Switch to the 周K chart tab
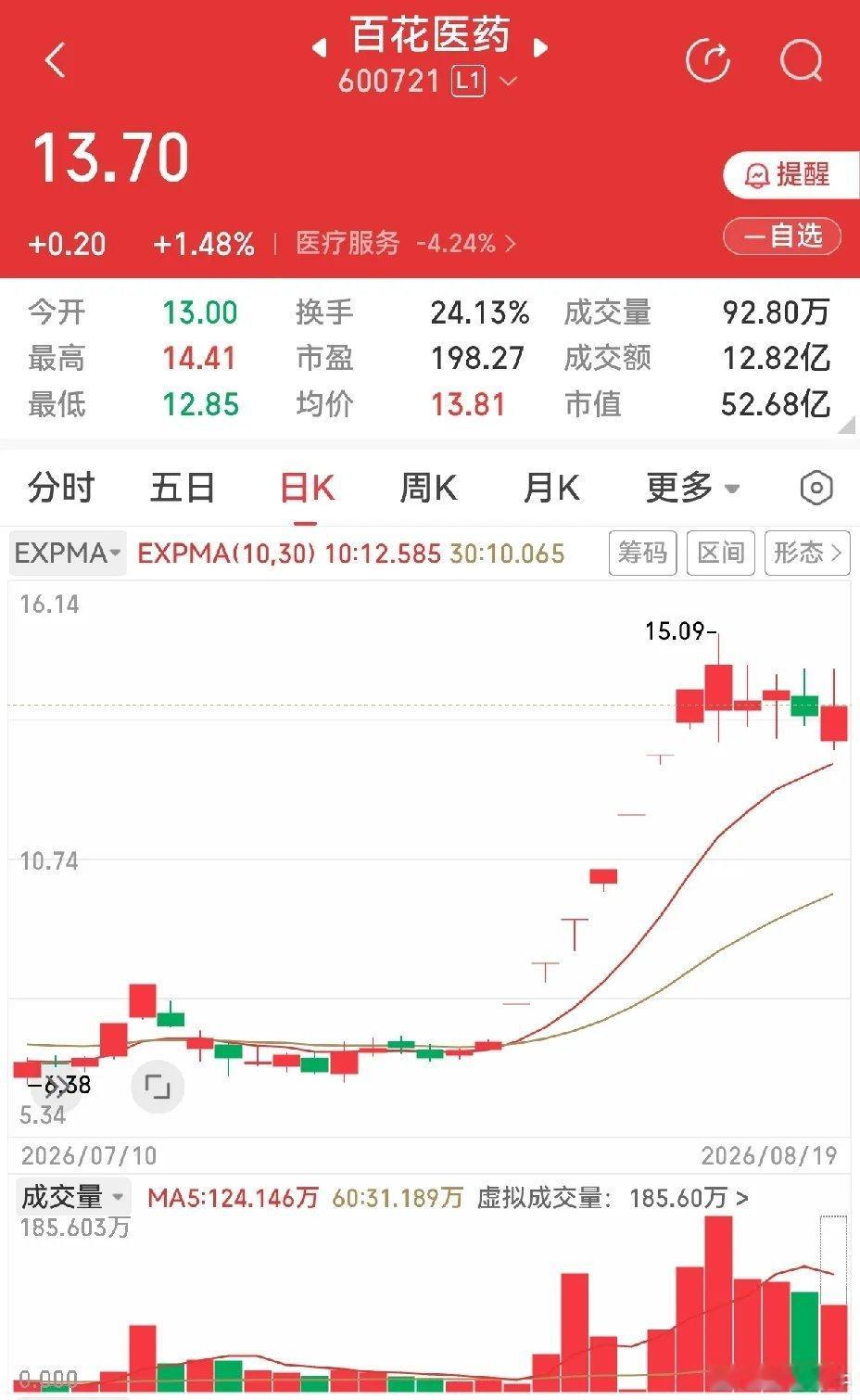This screenshot has width=860, height=1400. (x=428, y=488)
